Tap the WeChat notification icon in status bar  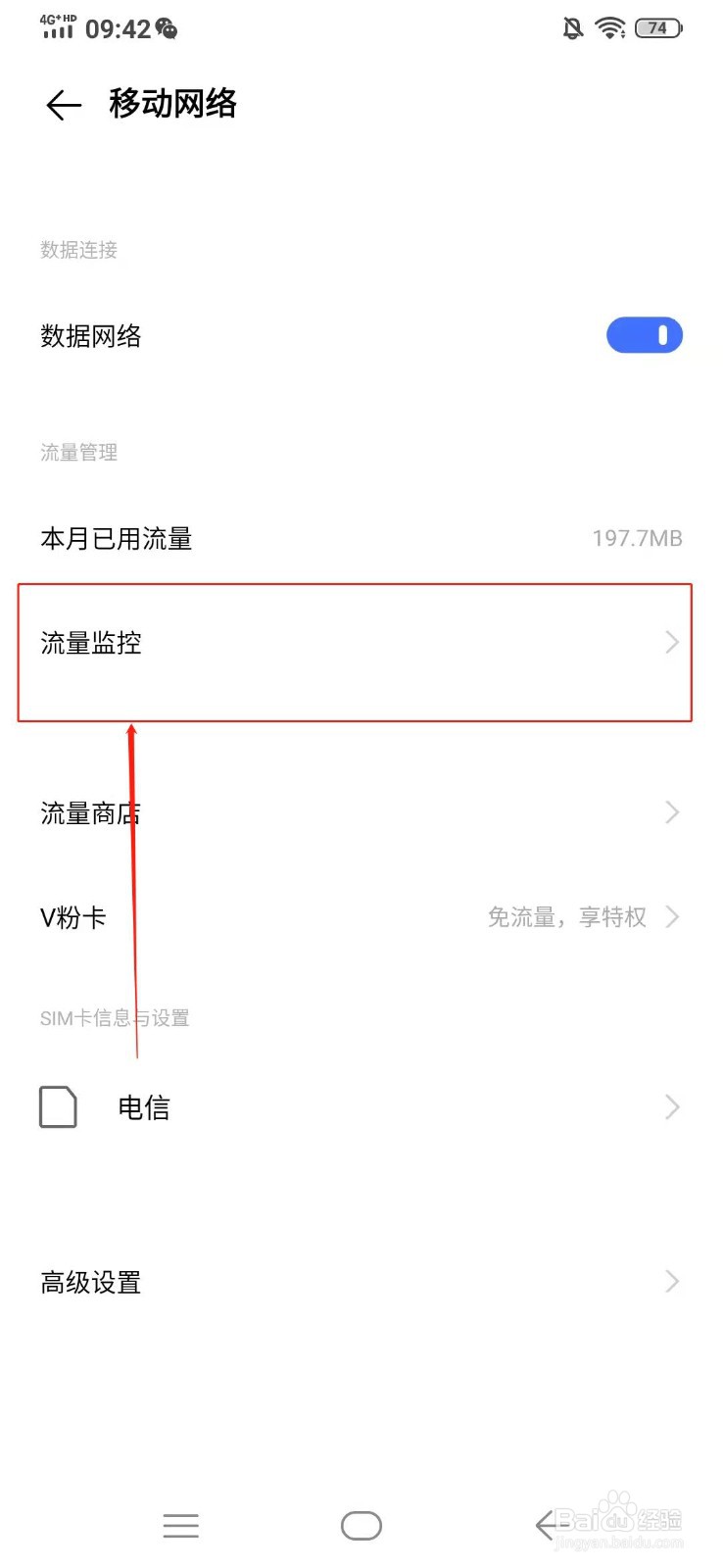168,30
